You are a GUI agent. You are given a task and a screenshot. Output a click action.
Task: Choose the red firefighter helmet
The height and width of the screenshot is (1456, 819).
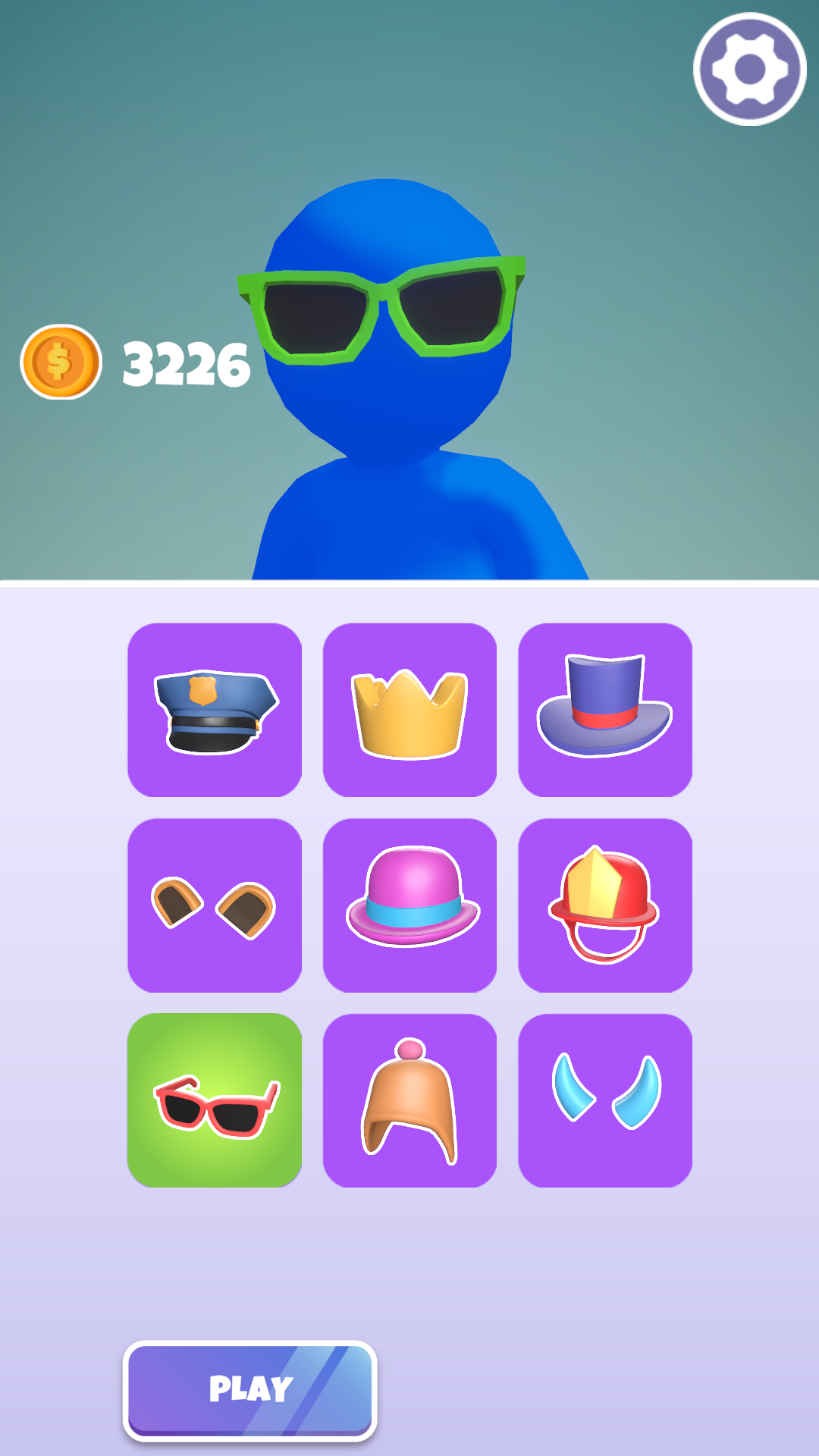[x=605, y=905]
